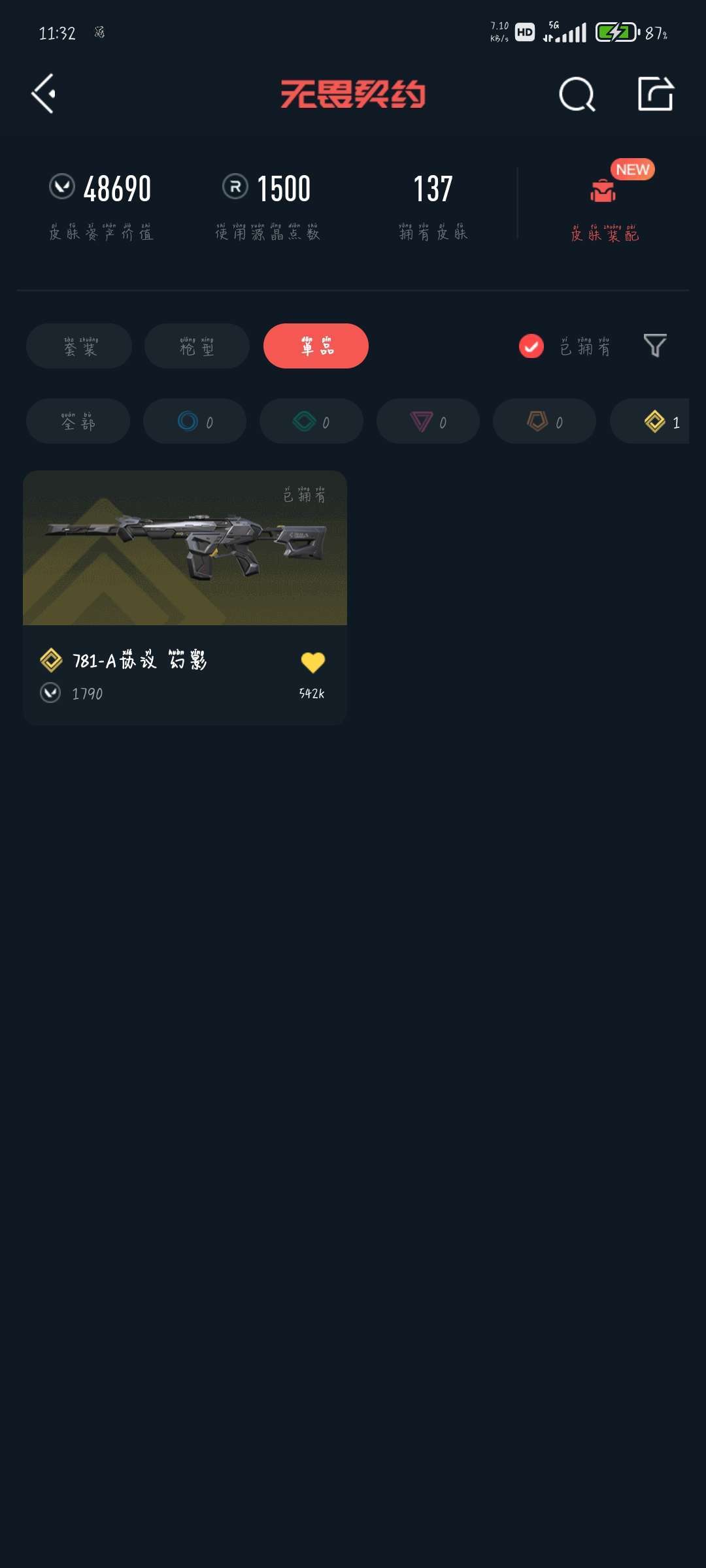Select the 单品 tab
Image resolution: width=706 pixels, height=1568 pixels.
316,346
